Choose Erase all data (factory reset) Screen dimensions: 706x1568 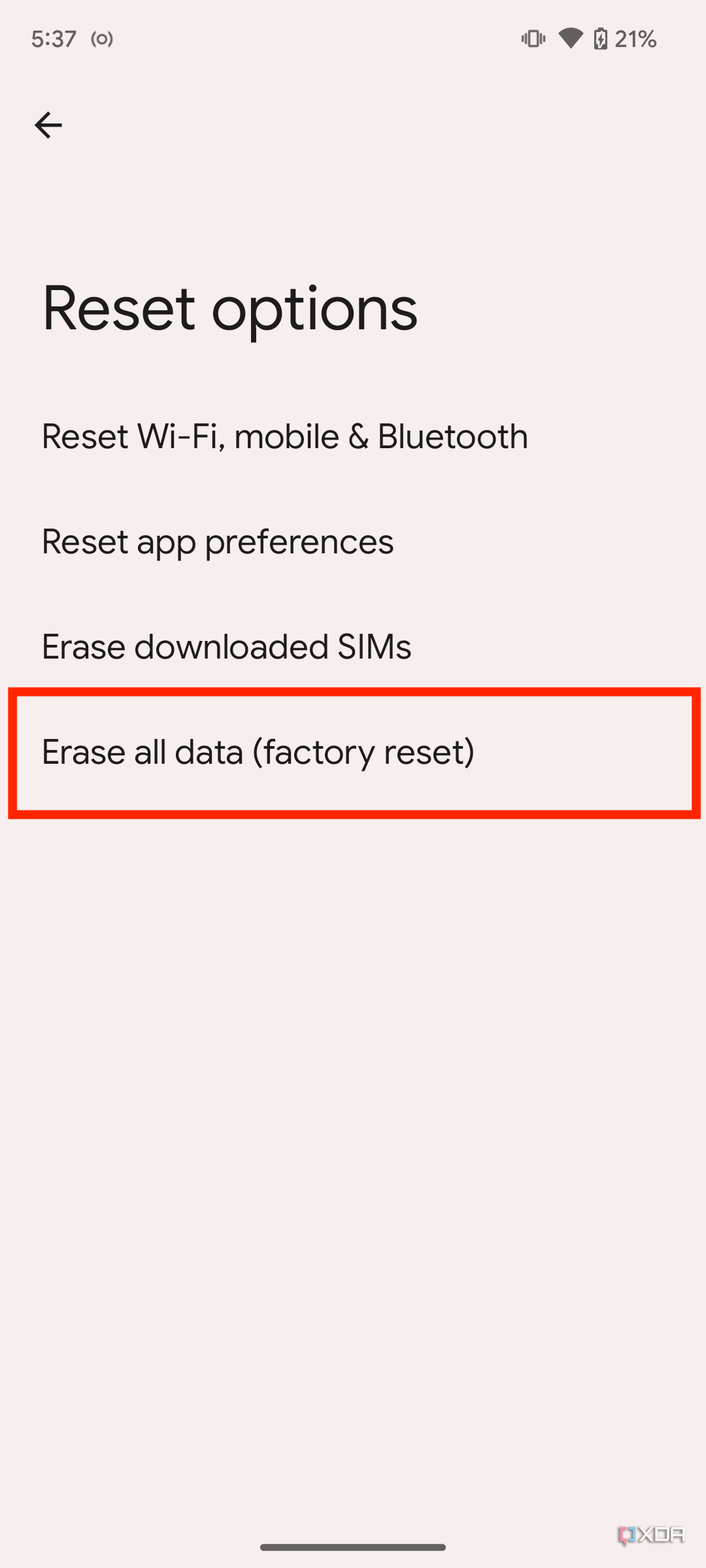[x=259, y=752]
